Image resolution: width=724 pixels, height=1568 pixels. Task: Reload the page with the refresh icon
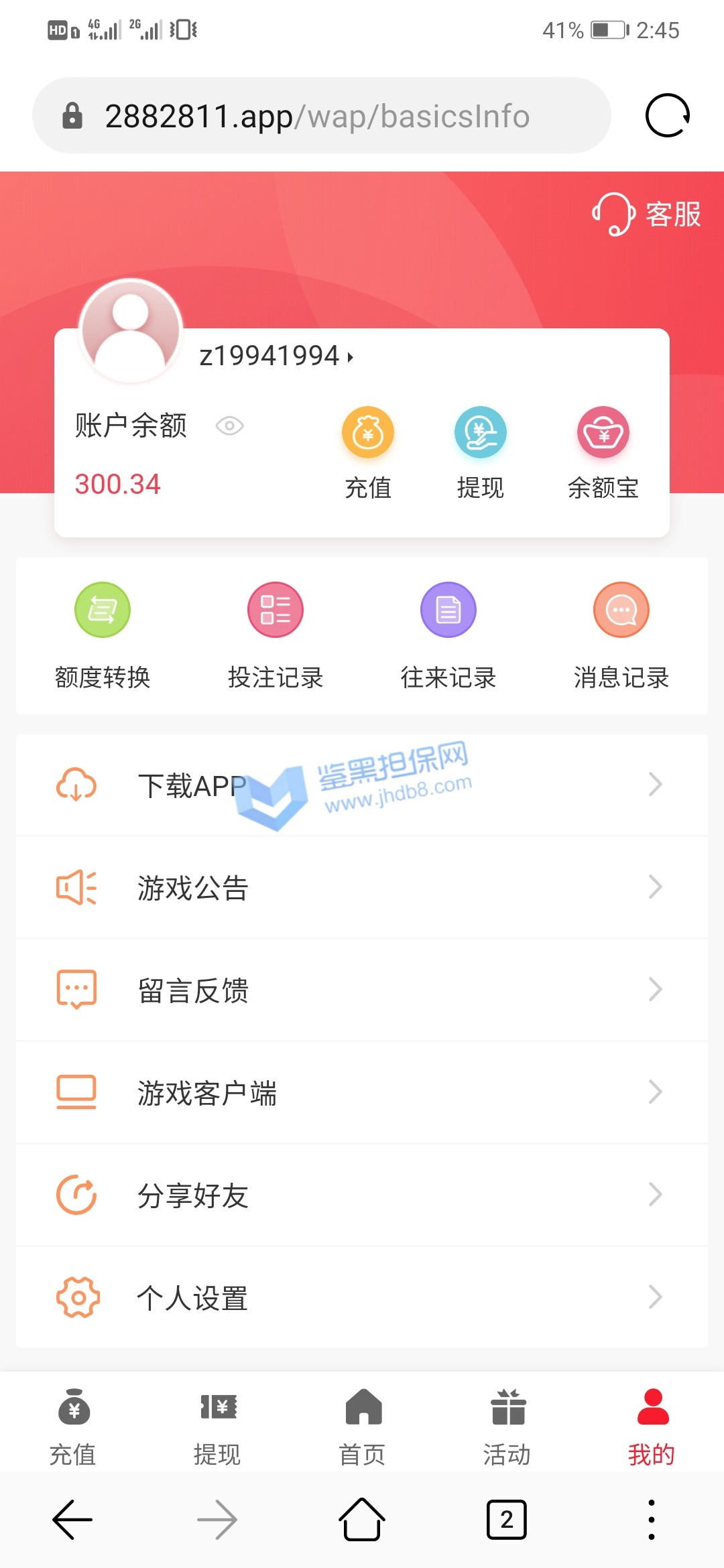667,115
